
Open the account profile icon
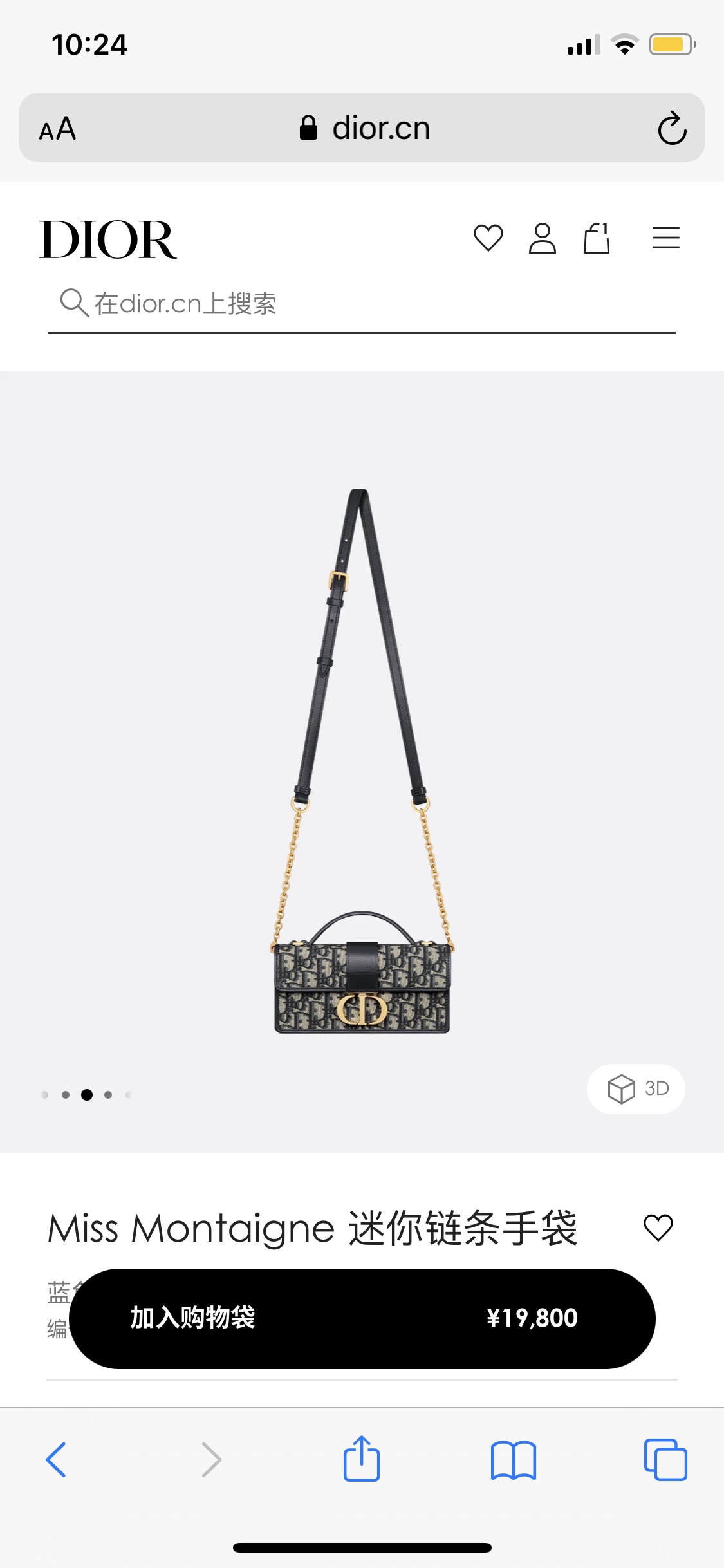point(542,238)
